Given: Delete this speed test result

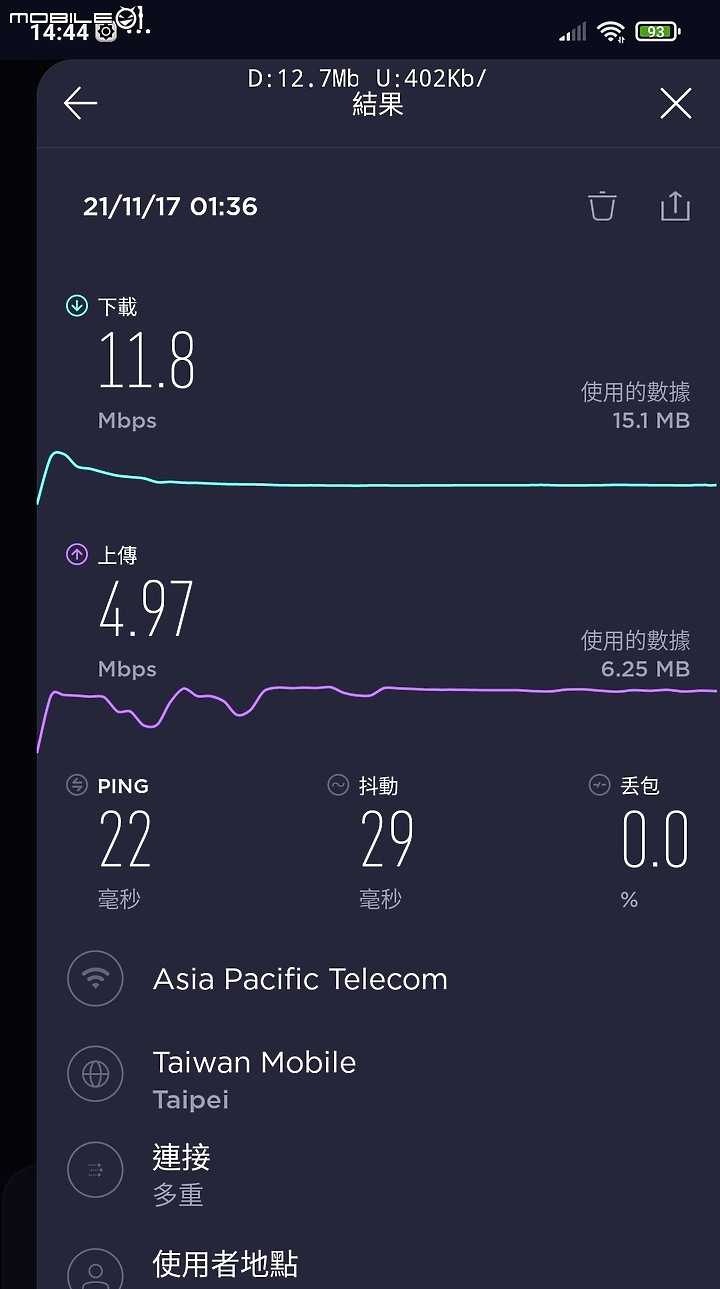Looking at the screenshot, I should [602, 206].
